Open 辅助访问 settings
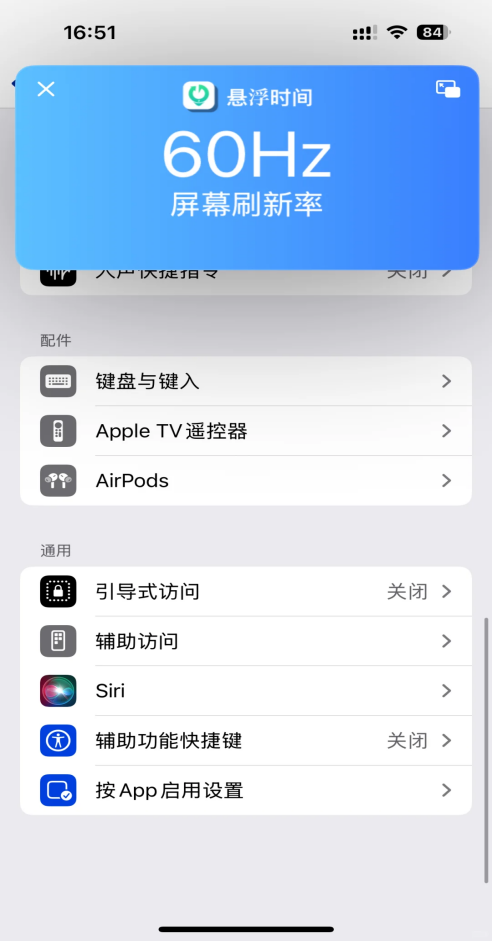 [x=246, y=642]
